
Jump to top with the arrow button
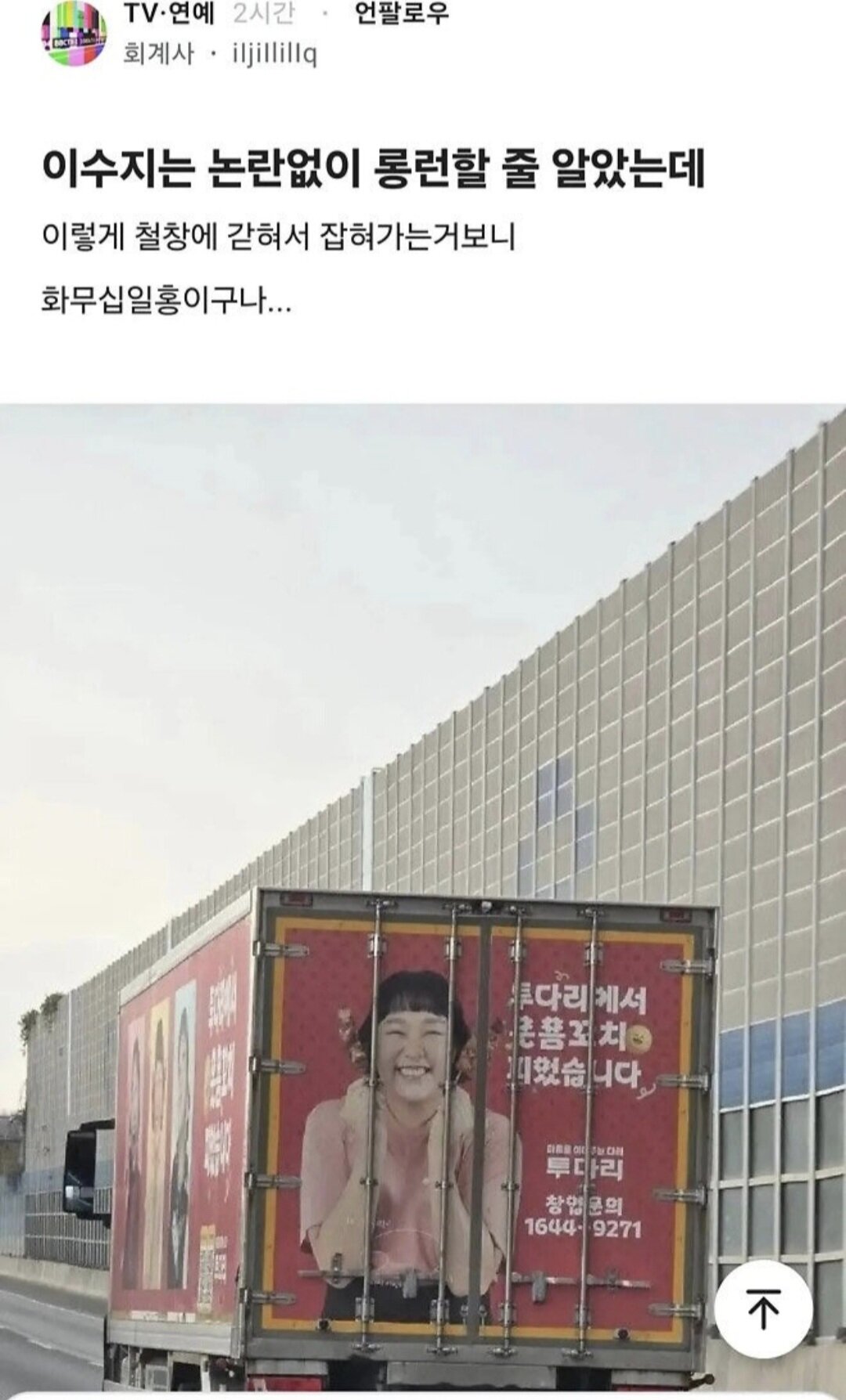(x=763, y=1308)
